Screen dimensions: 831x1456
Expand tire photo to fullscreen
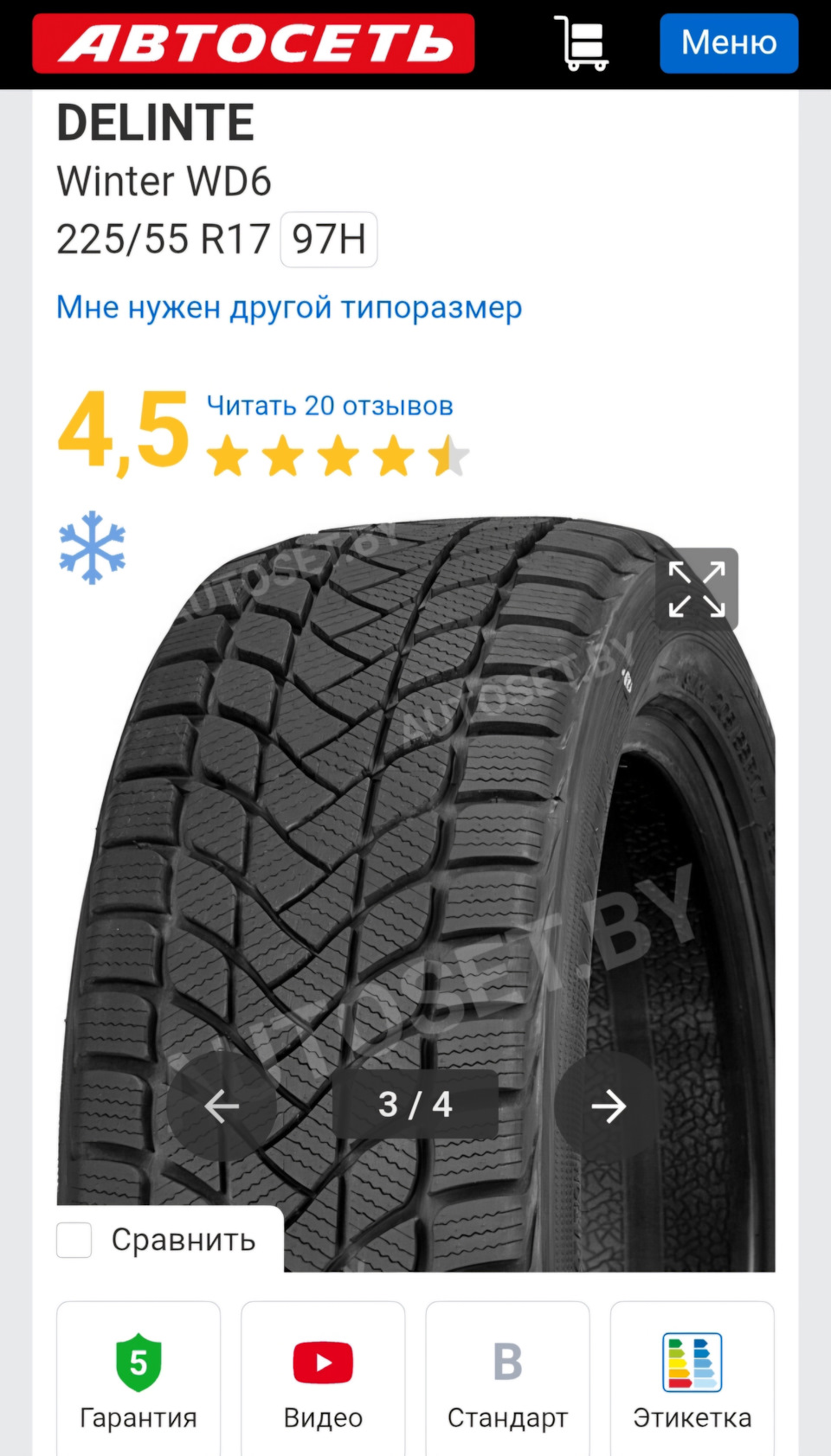697,589
